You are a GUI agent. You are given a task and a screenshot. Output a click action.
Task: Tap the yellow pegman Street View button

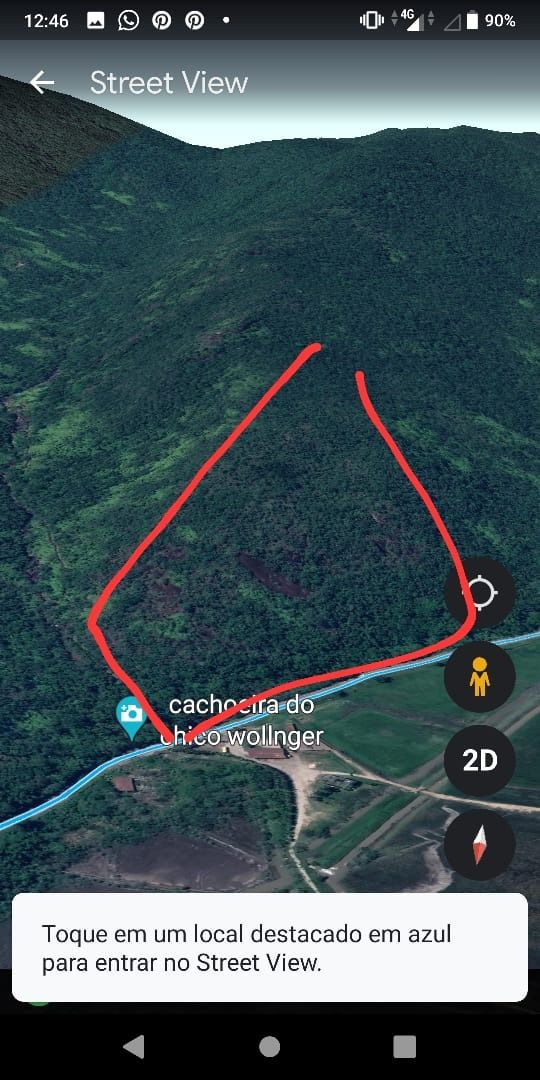point(479,677)
